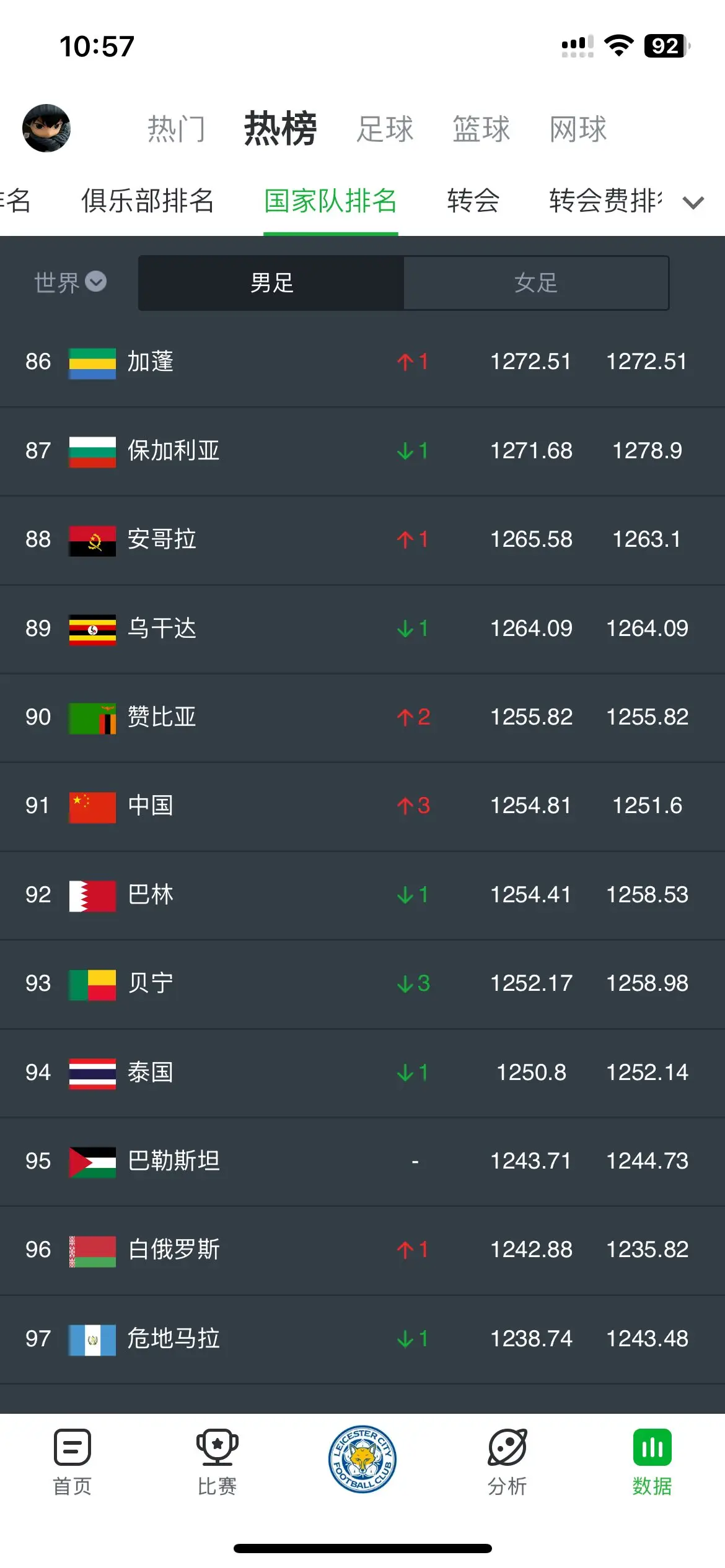
Task: Tap the Leicester City center button
Action: (x=362, y=1459)
